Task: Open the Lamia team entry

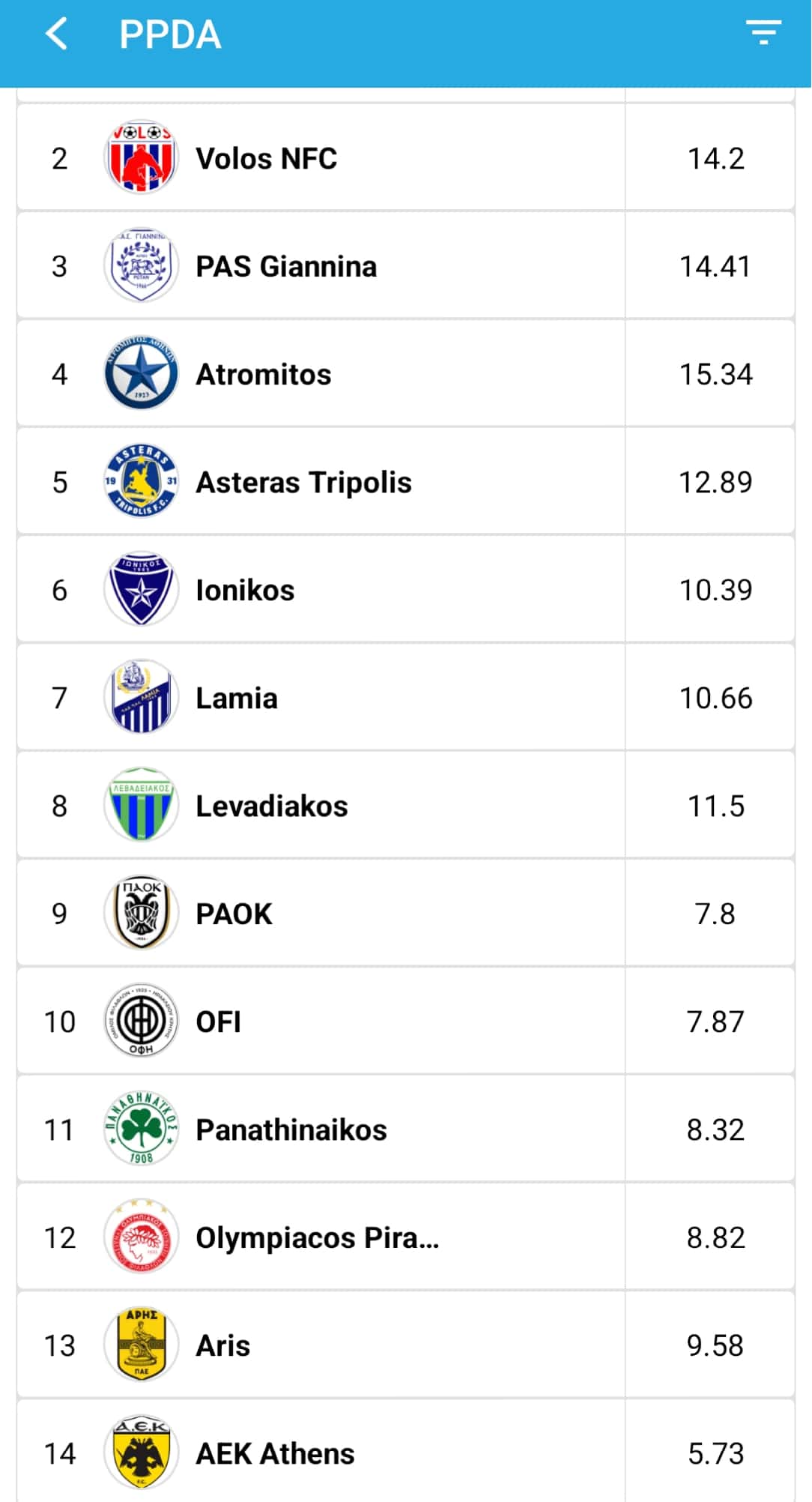Action: 405,698
